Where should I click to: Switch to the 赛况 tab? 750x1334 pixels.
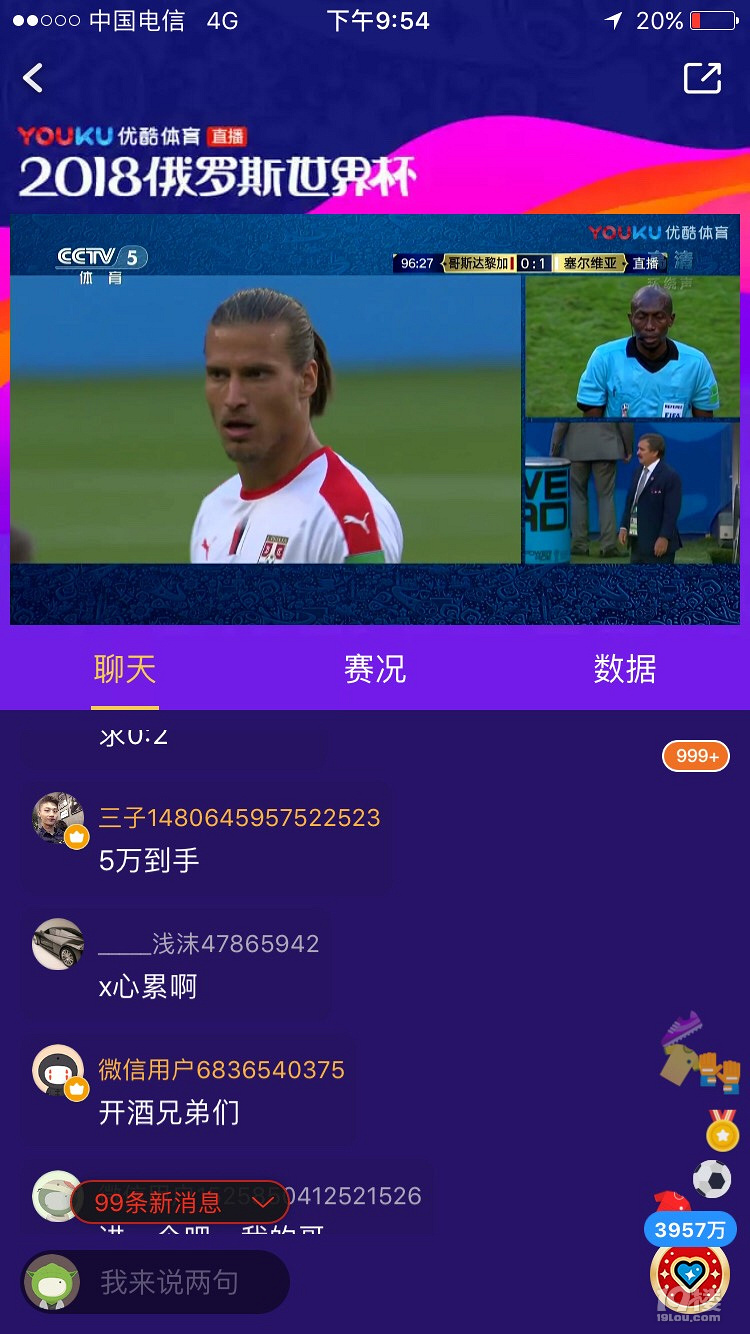tap(374, 670)
